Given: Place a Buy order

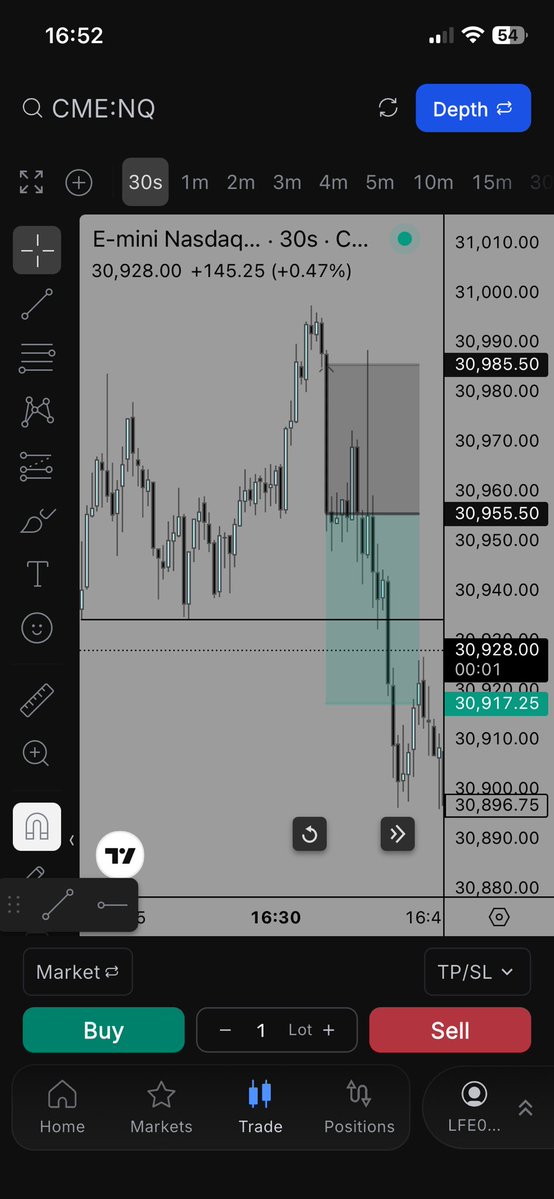Looking at the screenshot, I should [x=103, y=1030].
